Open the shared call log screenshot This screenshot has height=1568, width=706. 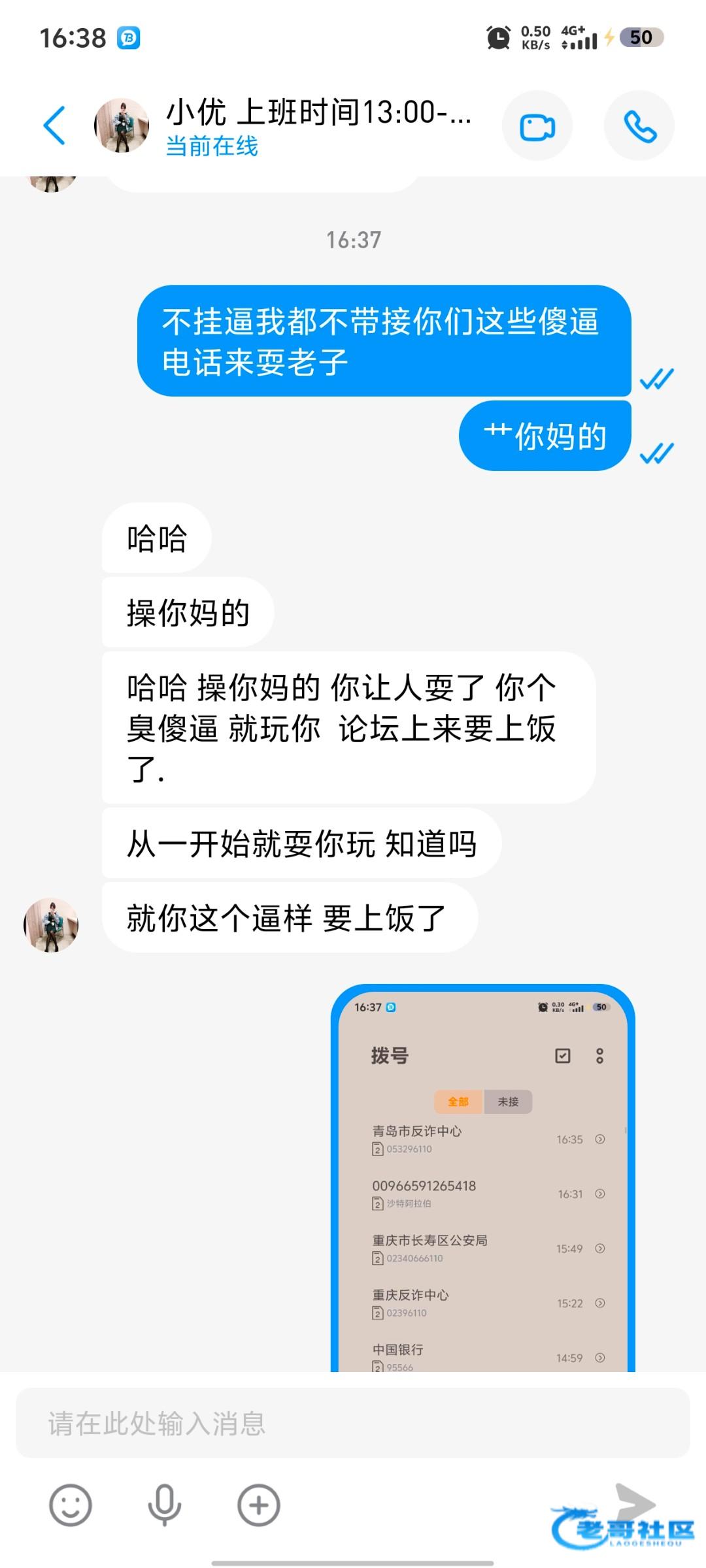coord(482,1177)
